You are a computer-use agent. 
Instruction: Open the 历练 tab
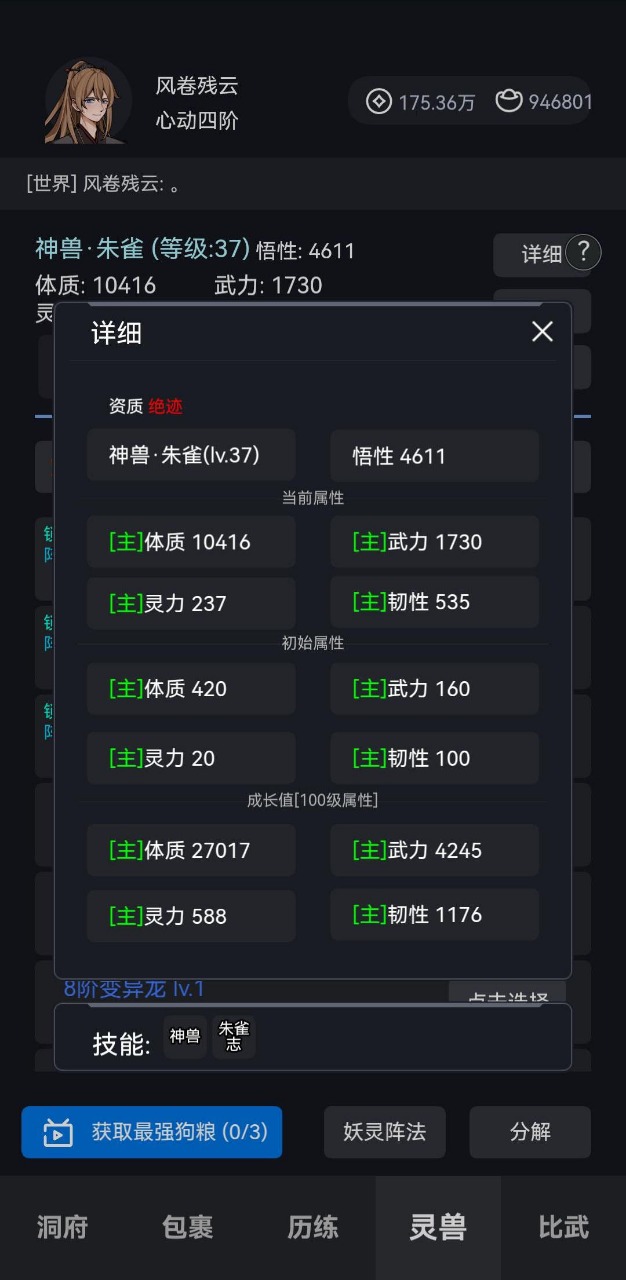coord(313,1227)
